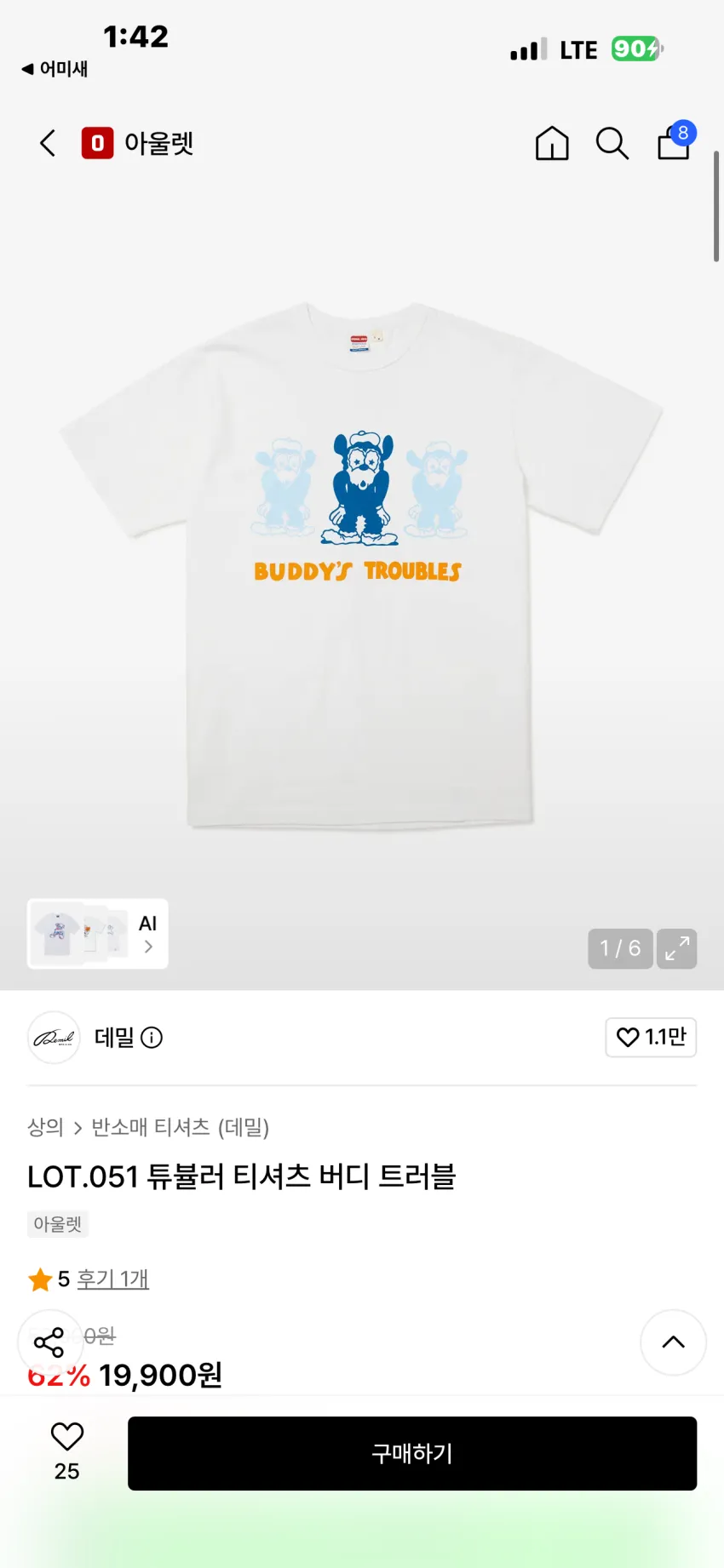Return to the 어미새 app
This screenshot has width=724, height=1568.
tap(55, 69)
